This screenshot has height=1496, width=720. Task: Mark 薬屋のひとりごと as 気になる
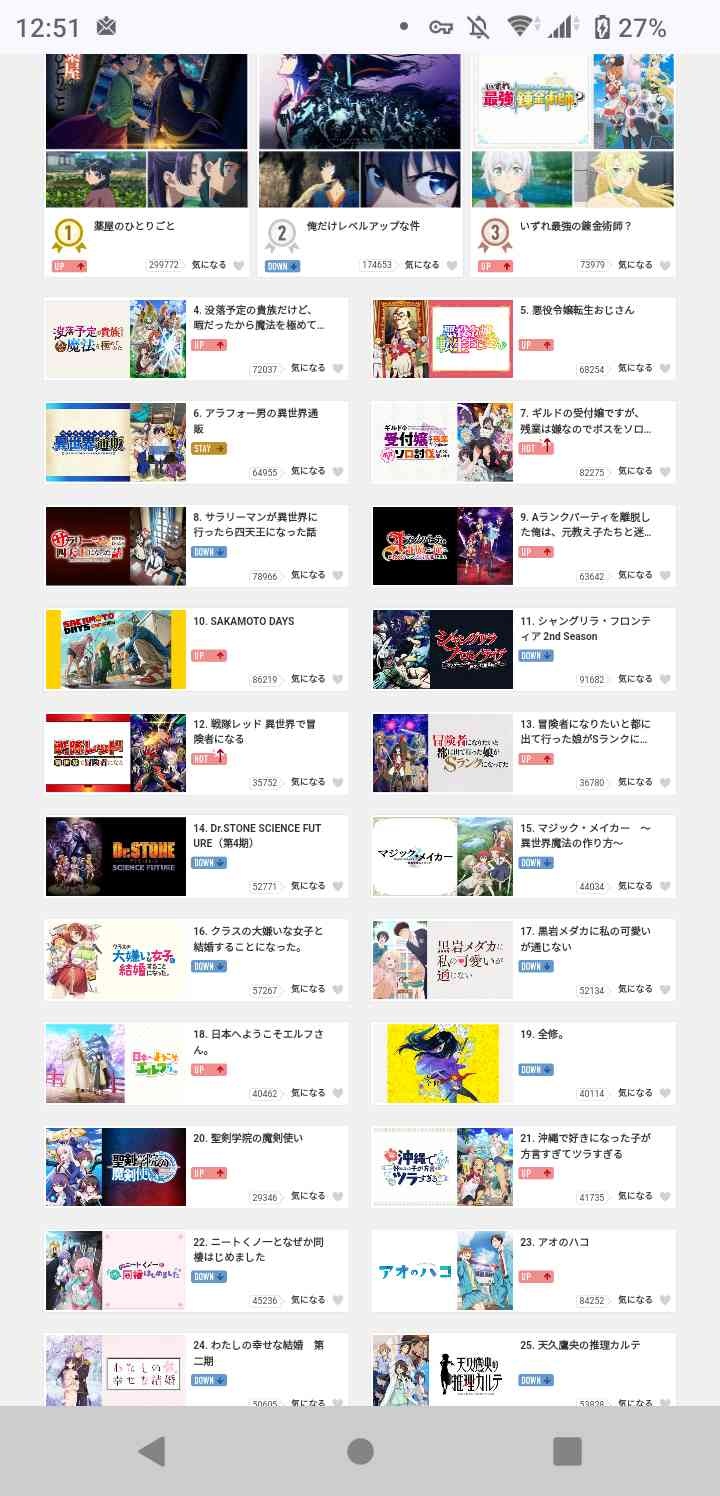[x=238, y=265]
